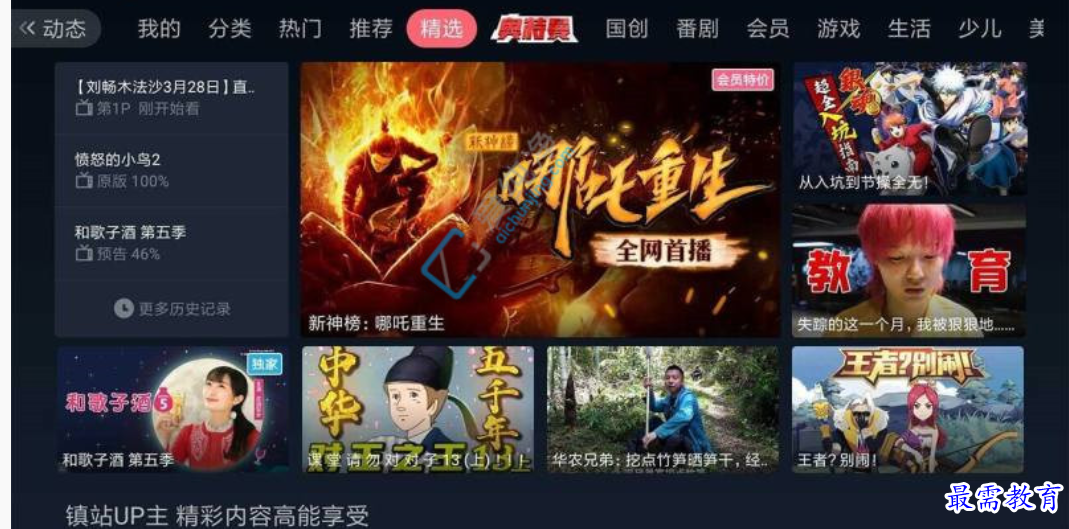Screen dimensions: 1069x529
Task: Open 更多历史记录
Action: [x=172, y=308]
